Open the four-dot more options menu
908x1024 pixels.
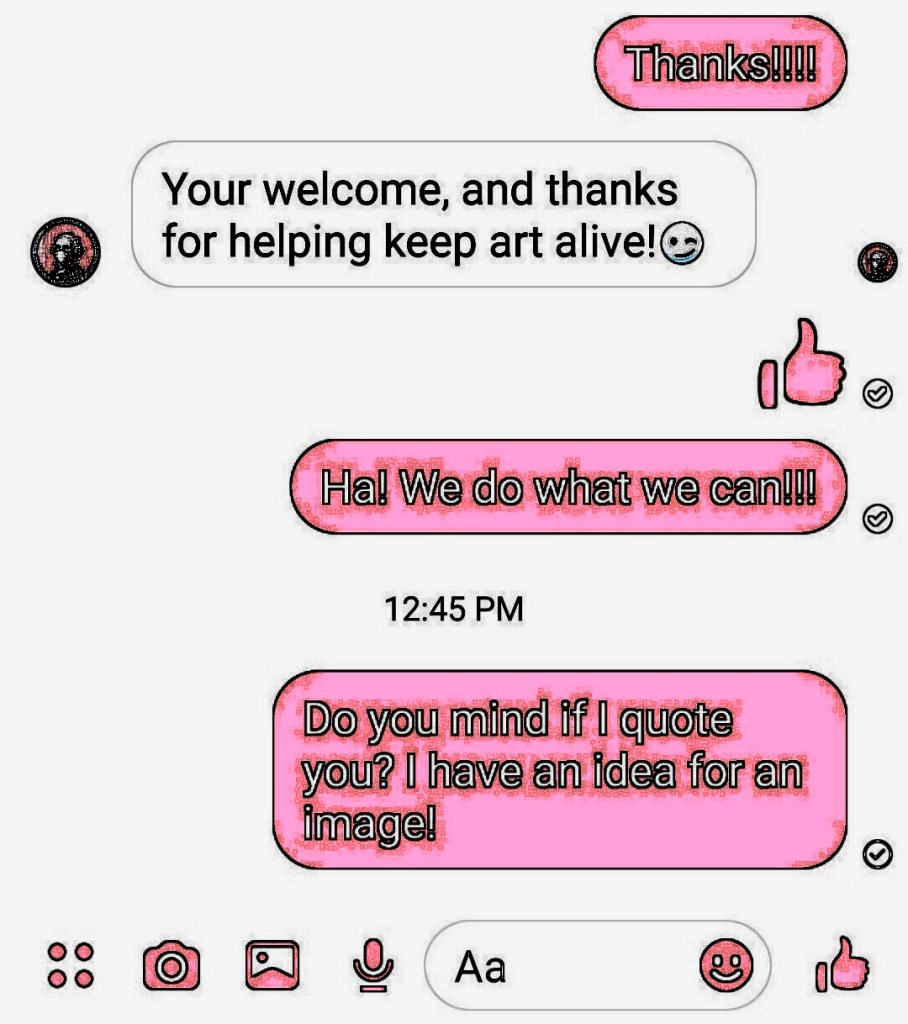(71, 965)
